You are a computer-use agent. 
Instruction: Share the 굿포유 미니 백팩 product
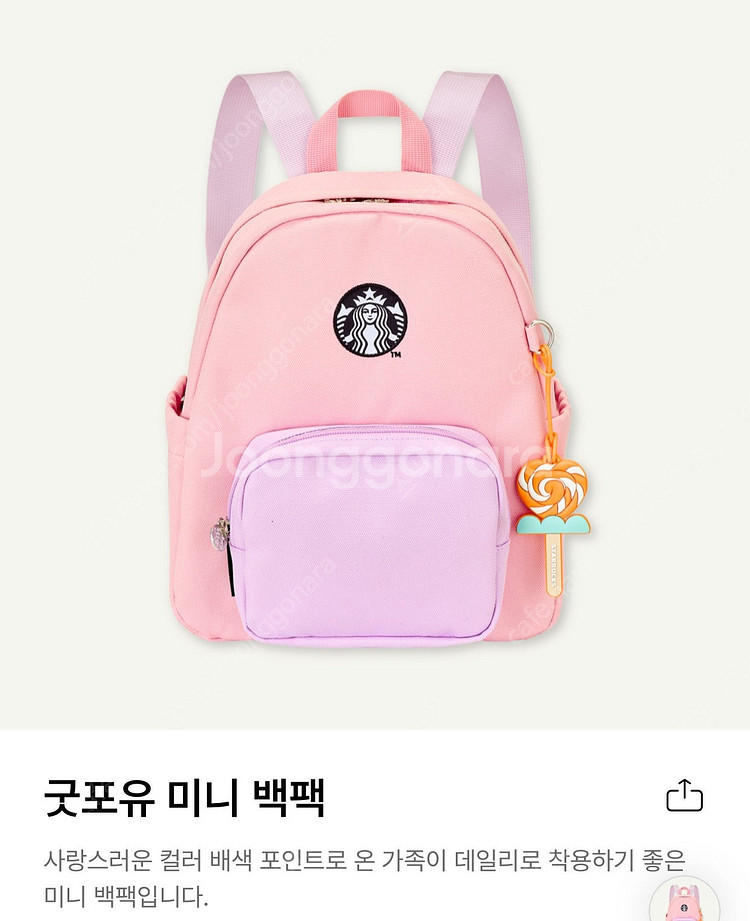(684, 796)
